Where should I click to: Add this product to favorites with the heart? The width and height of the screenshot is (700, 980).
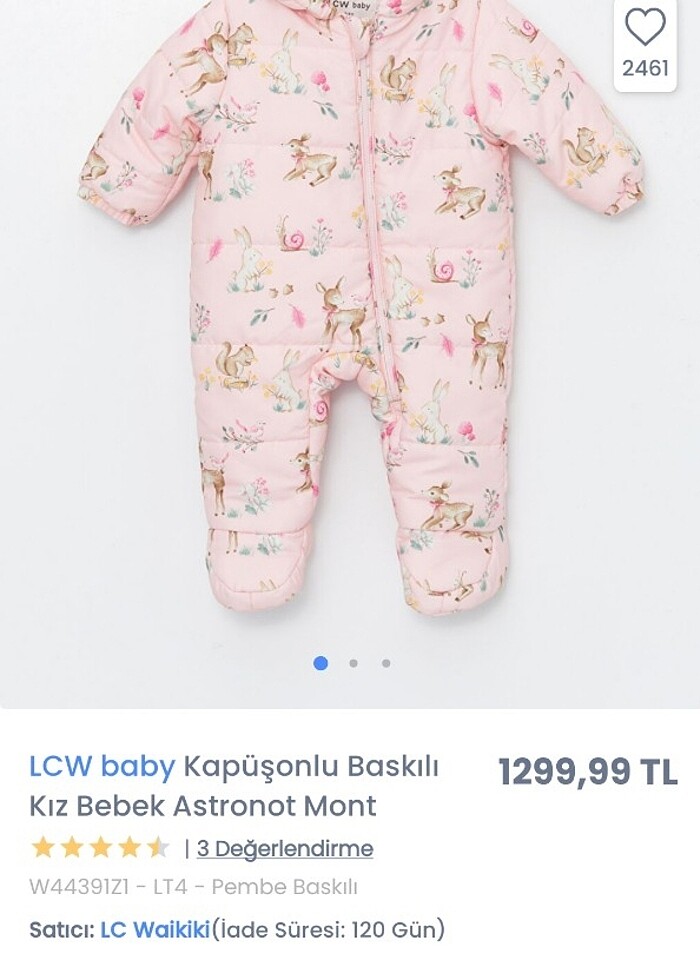pyautogui.click(x=645, y=28)
